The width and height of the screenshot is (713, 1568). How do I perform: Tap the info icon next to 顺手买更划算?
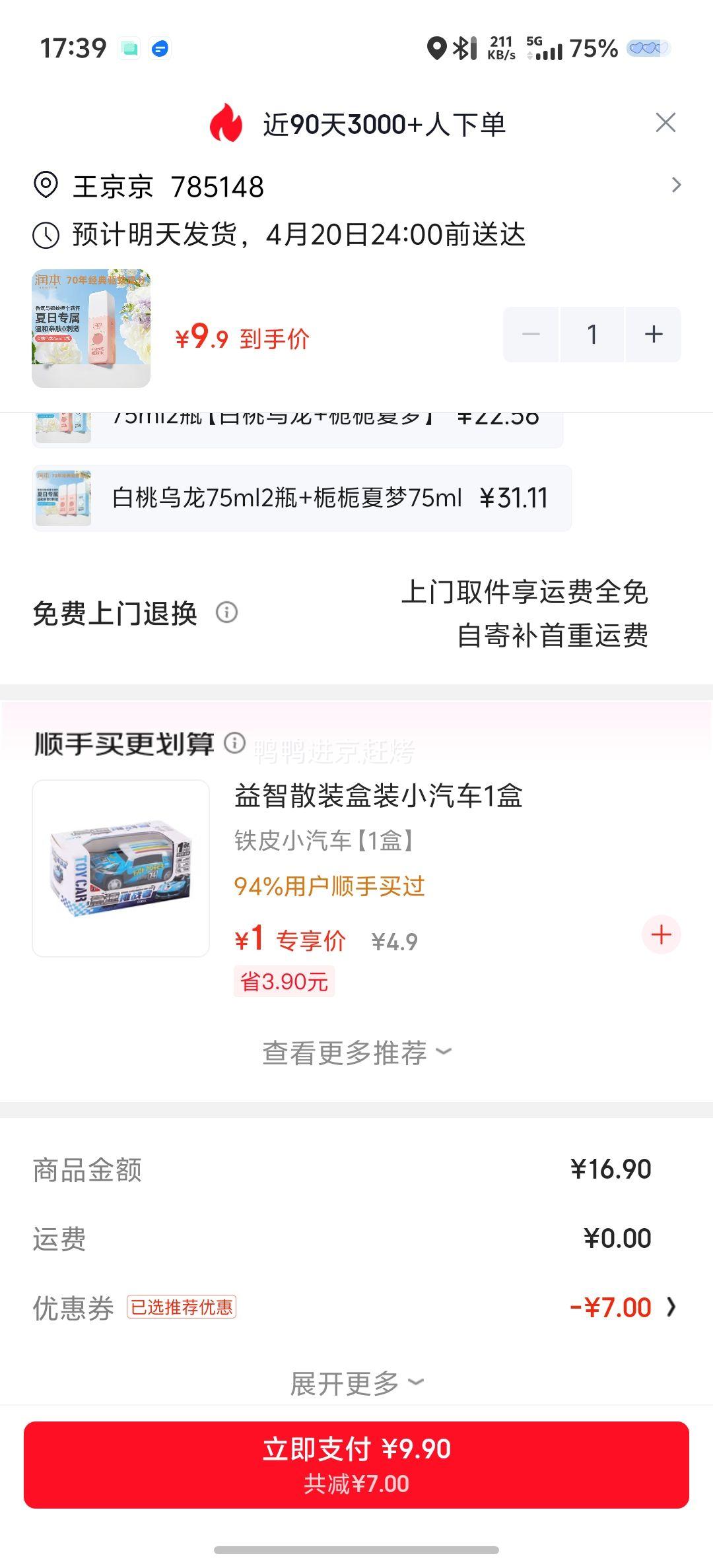[236, 744]
